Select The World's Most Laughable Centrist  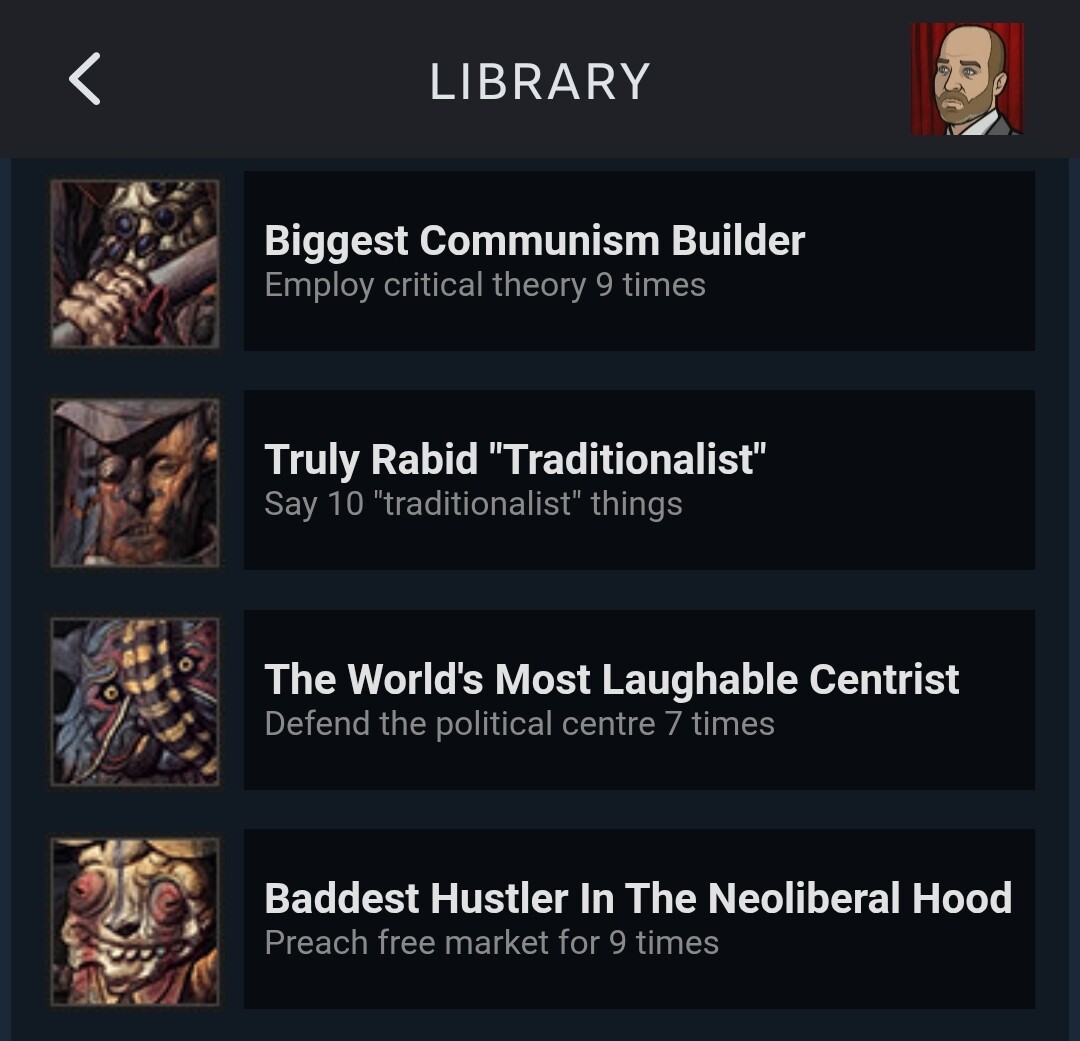click(x=638, y=699)
